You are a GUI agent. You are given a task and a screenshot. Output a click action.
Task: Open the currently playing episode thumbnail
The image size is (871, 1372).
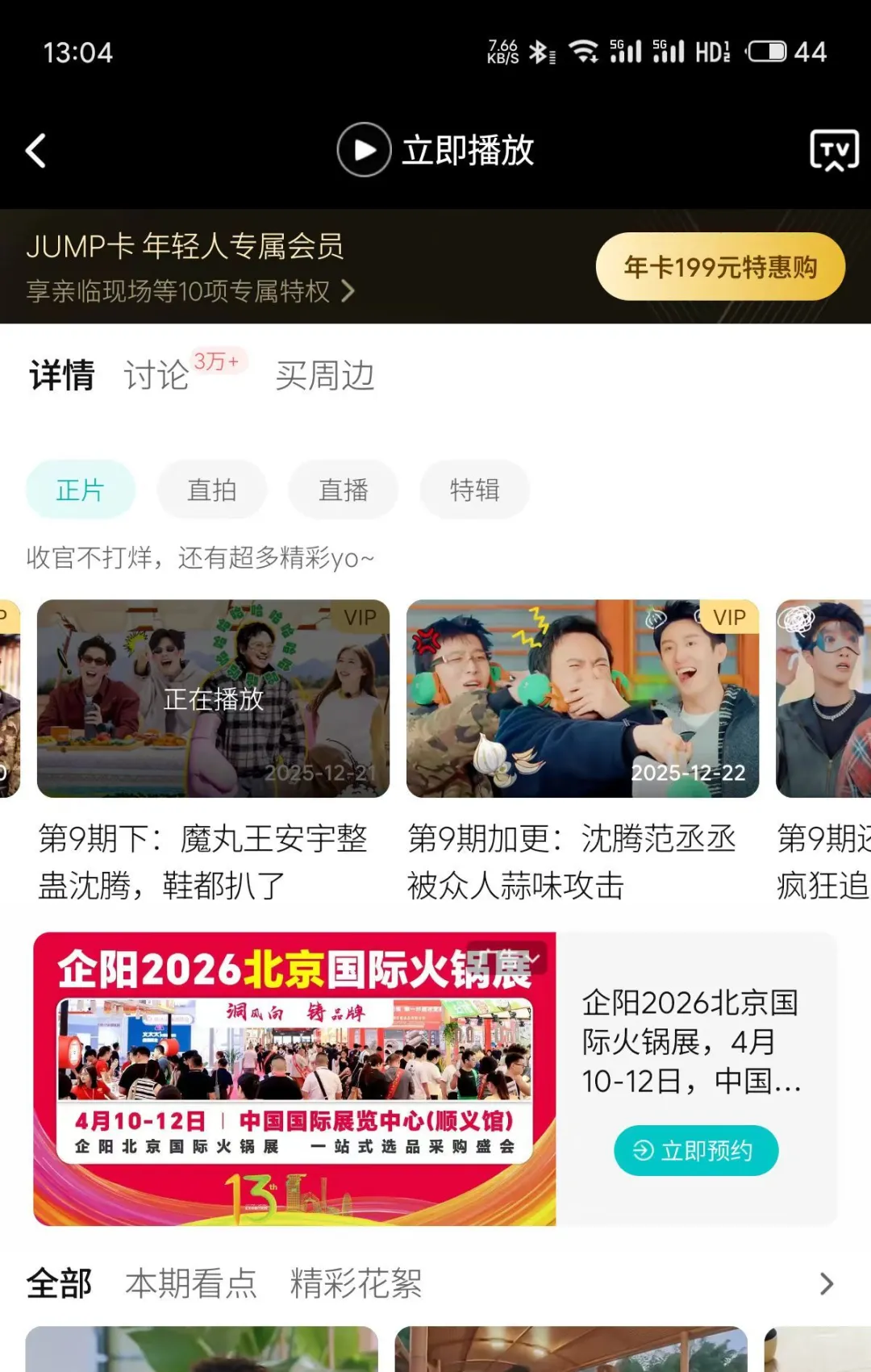click(x=213, y=698)
